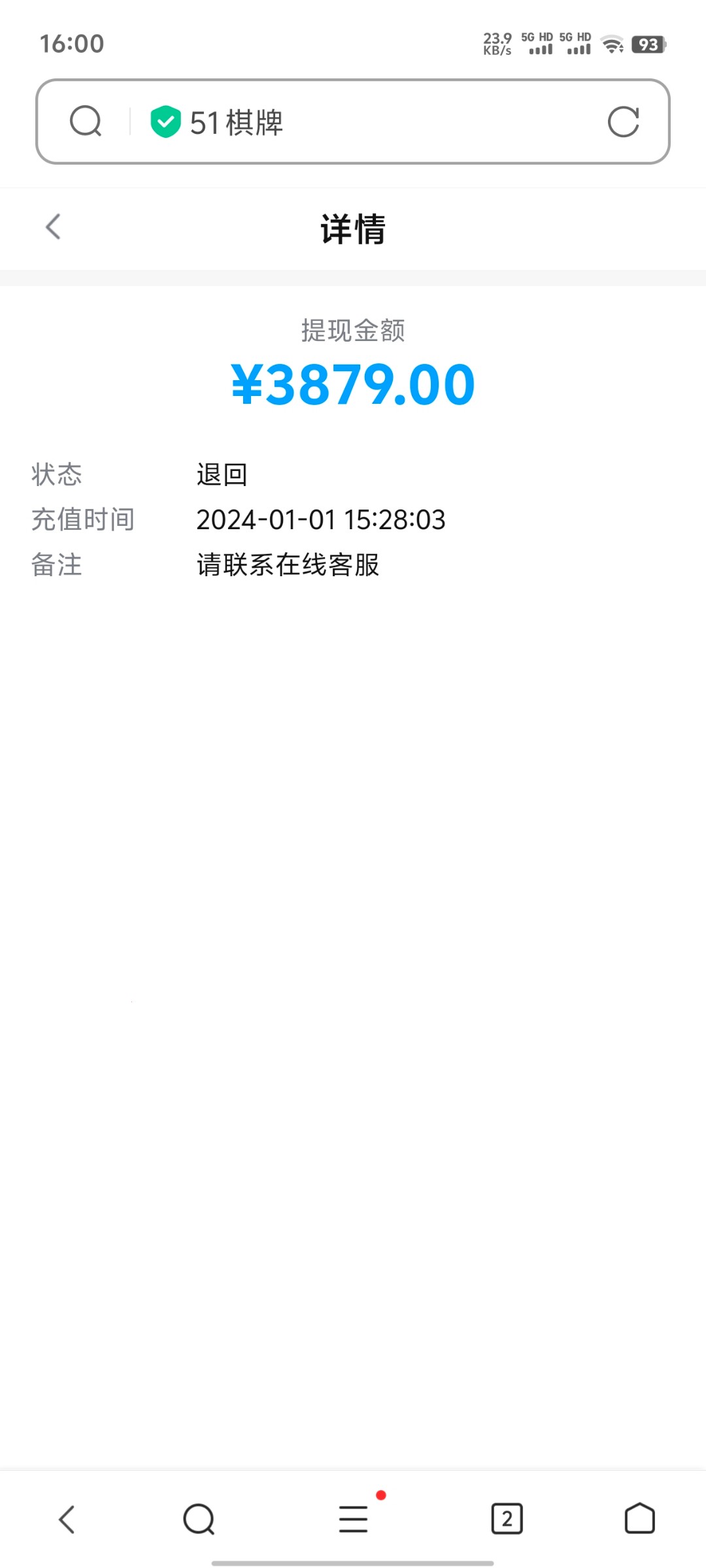Viewport: 706px width, 1568px height.
Task: Tap the Wi-Fi icon in the status bar
Action: [x=612, y=46]
